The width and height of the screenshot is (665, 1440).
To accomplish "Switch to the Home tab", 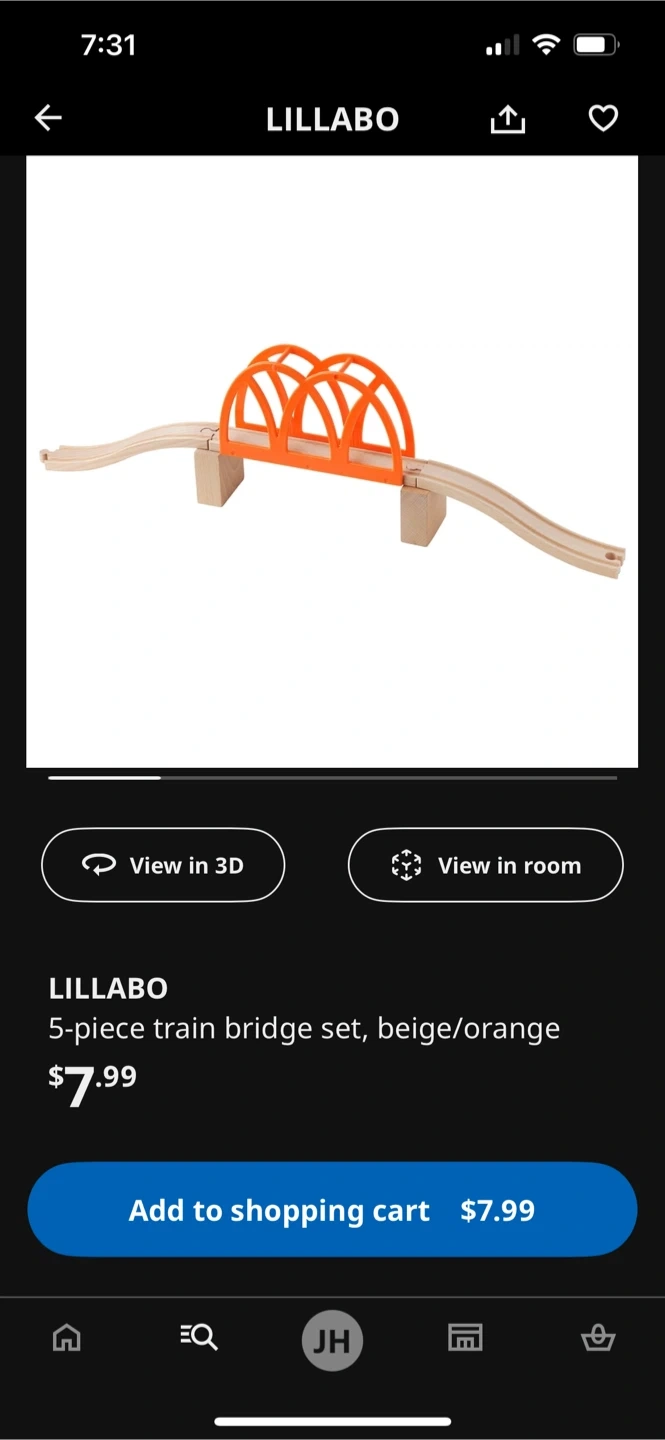I will pyautogui.click(x=67, y=1337).
